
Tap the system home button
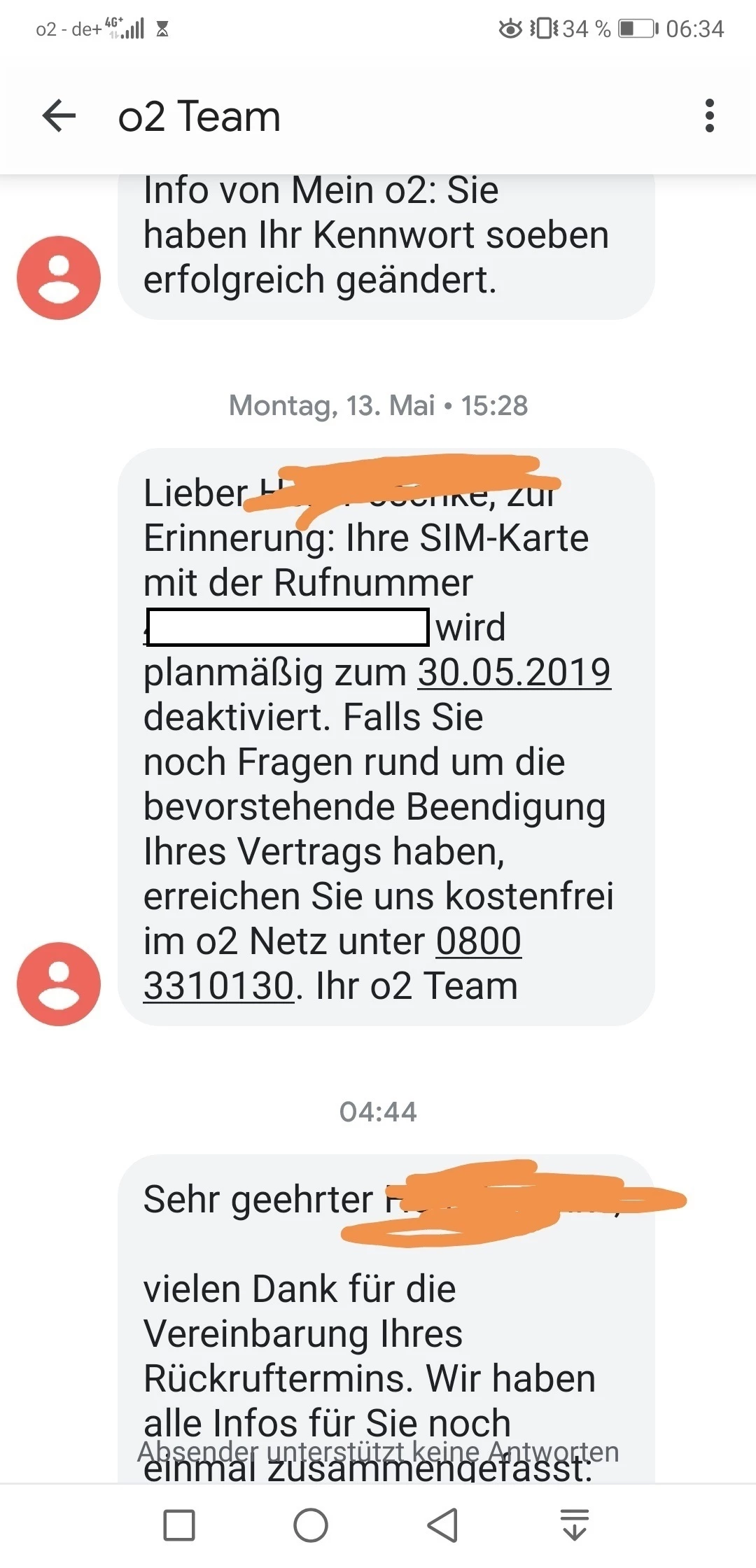pyautogui.click(x=311, y=1525)
